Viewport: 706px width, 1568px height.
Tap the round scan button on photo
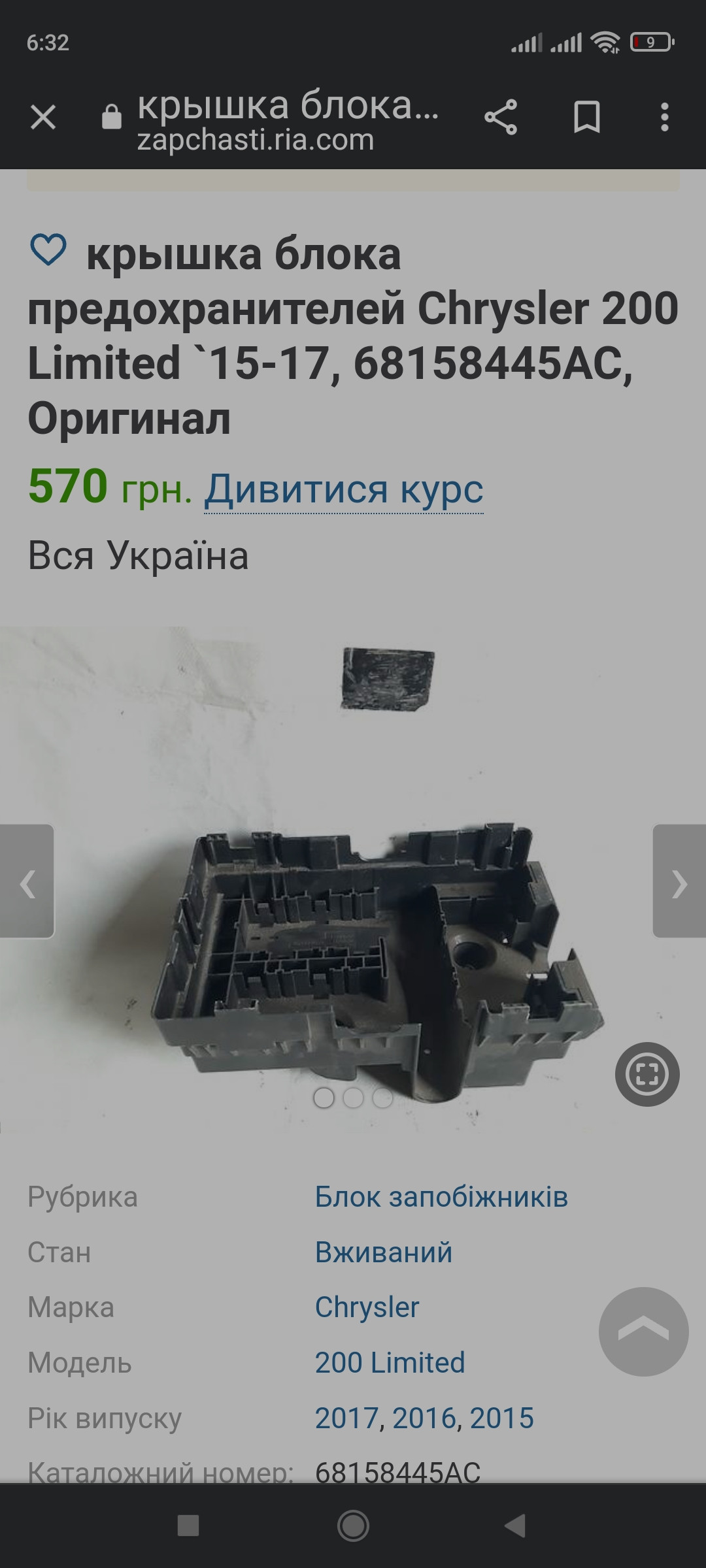(647, 1074)
